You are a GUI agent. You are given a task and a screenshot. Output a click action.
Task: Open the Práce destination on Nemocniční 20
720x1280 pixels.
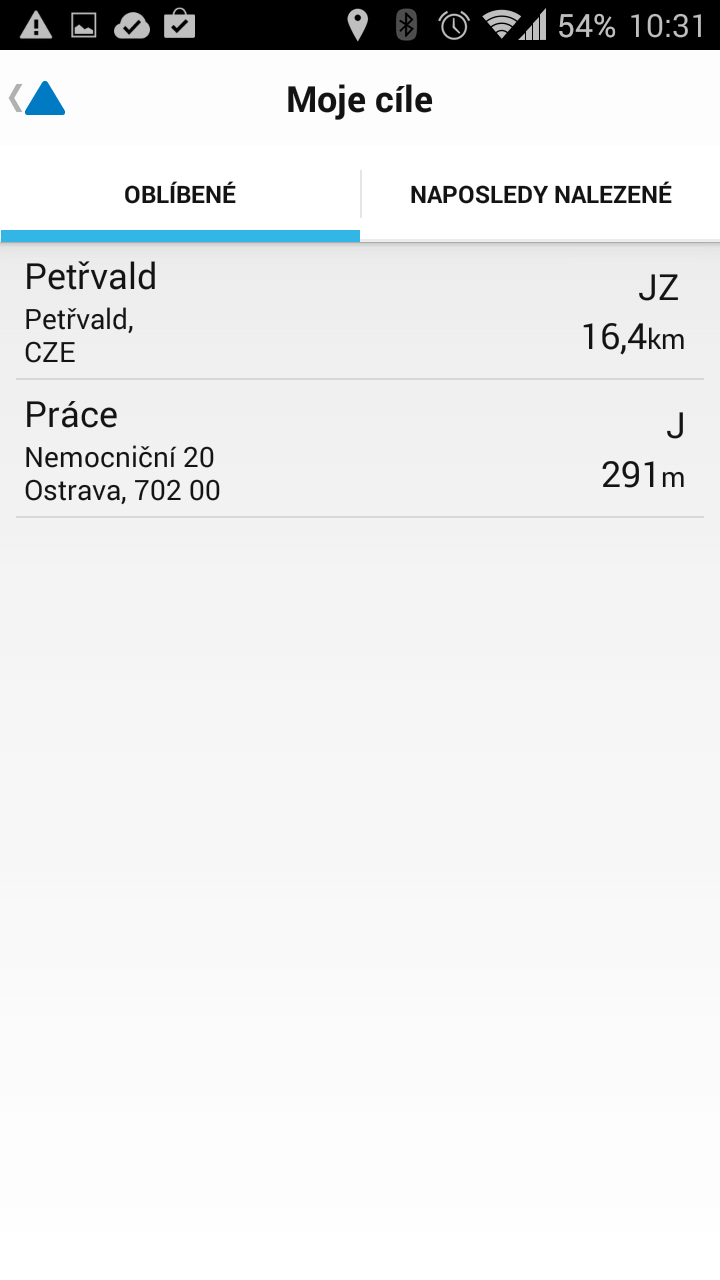tap(360, 449)
